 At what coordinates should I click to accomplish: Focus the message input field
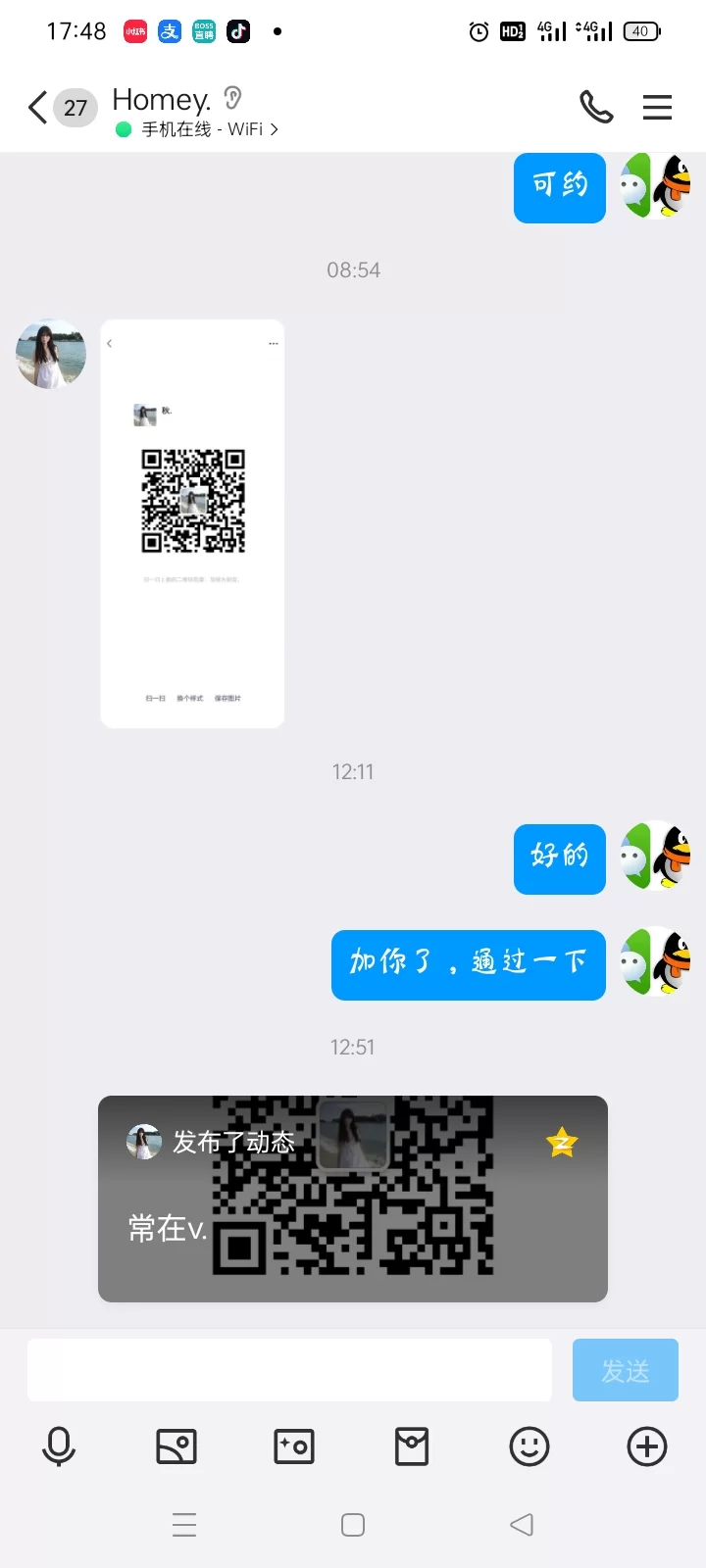[x=289, y=1370]
